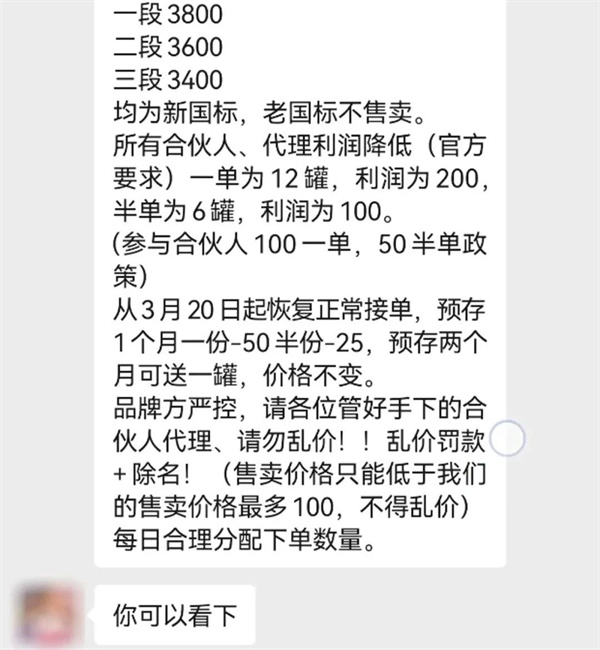Tap the floating assistive circle button
This screenshot has height=650, width=600.
point(510,437)
